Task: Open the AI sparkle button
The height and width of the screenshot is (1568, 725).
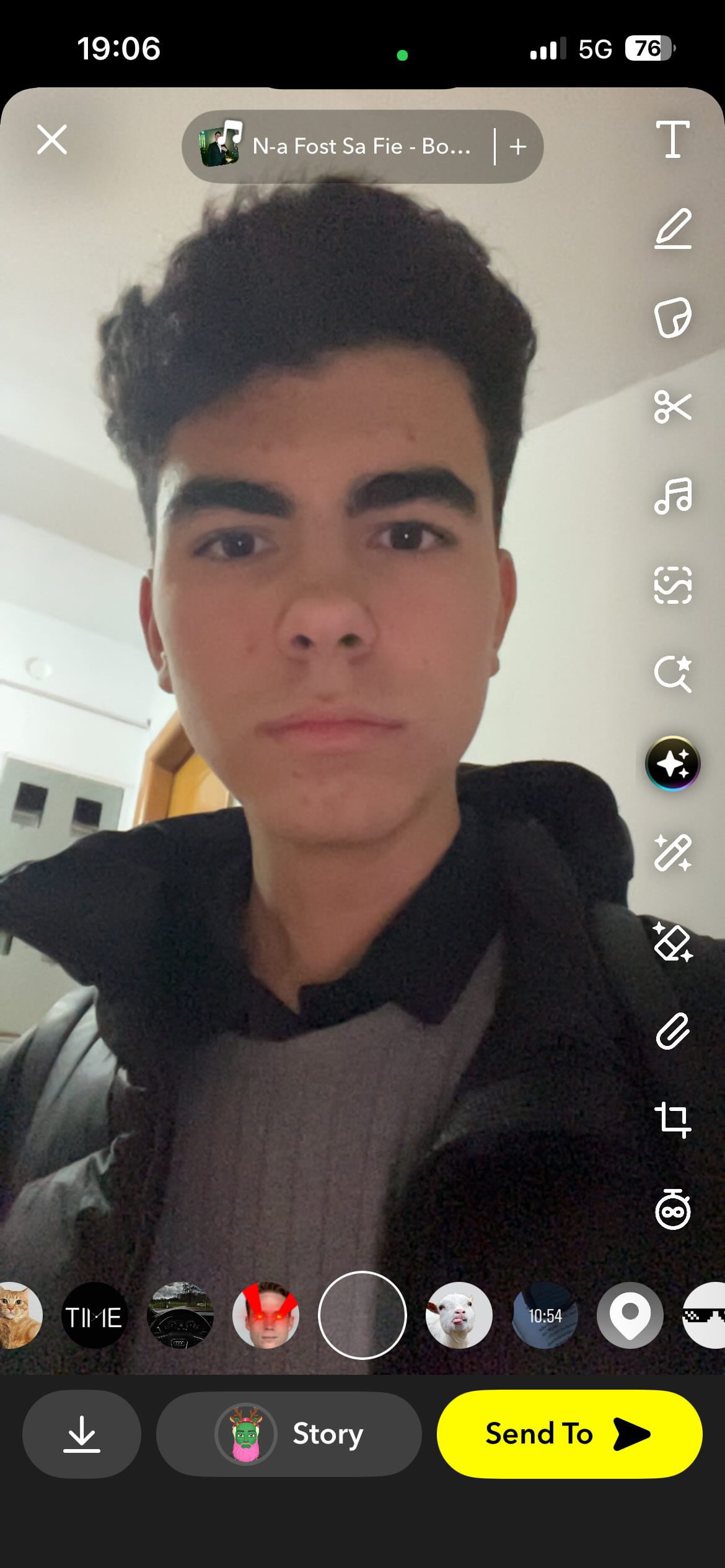Action: (x=673, y=763)
